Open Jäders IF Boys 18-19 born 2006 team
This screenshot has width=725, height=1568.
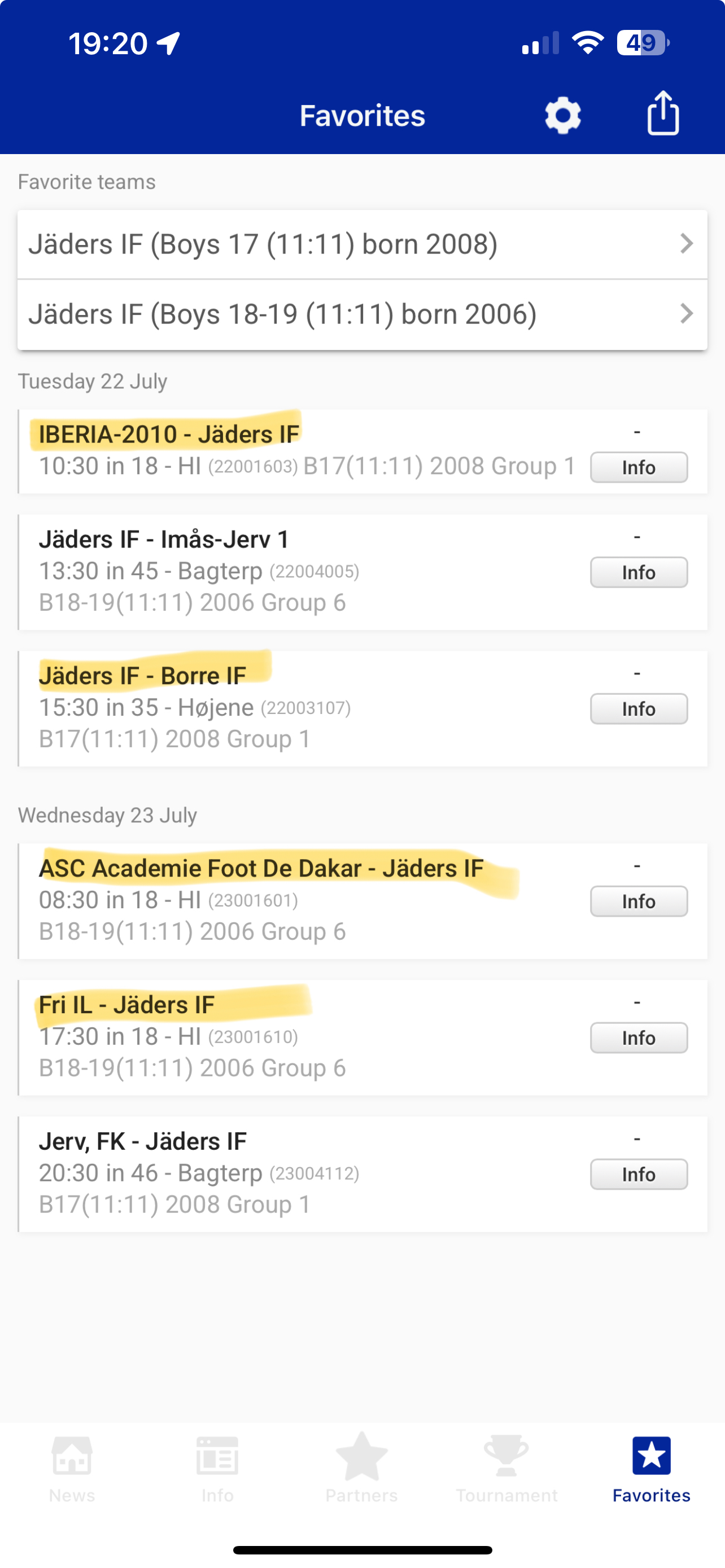point(362,315)
